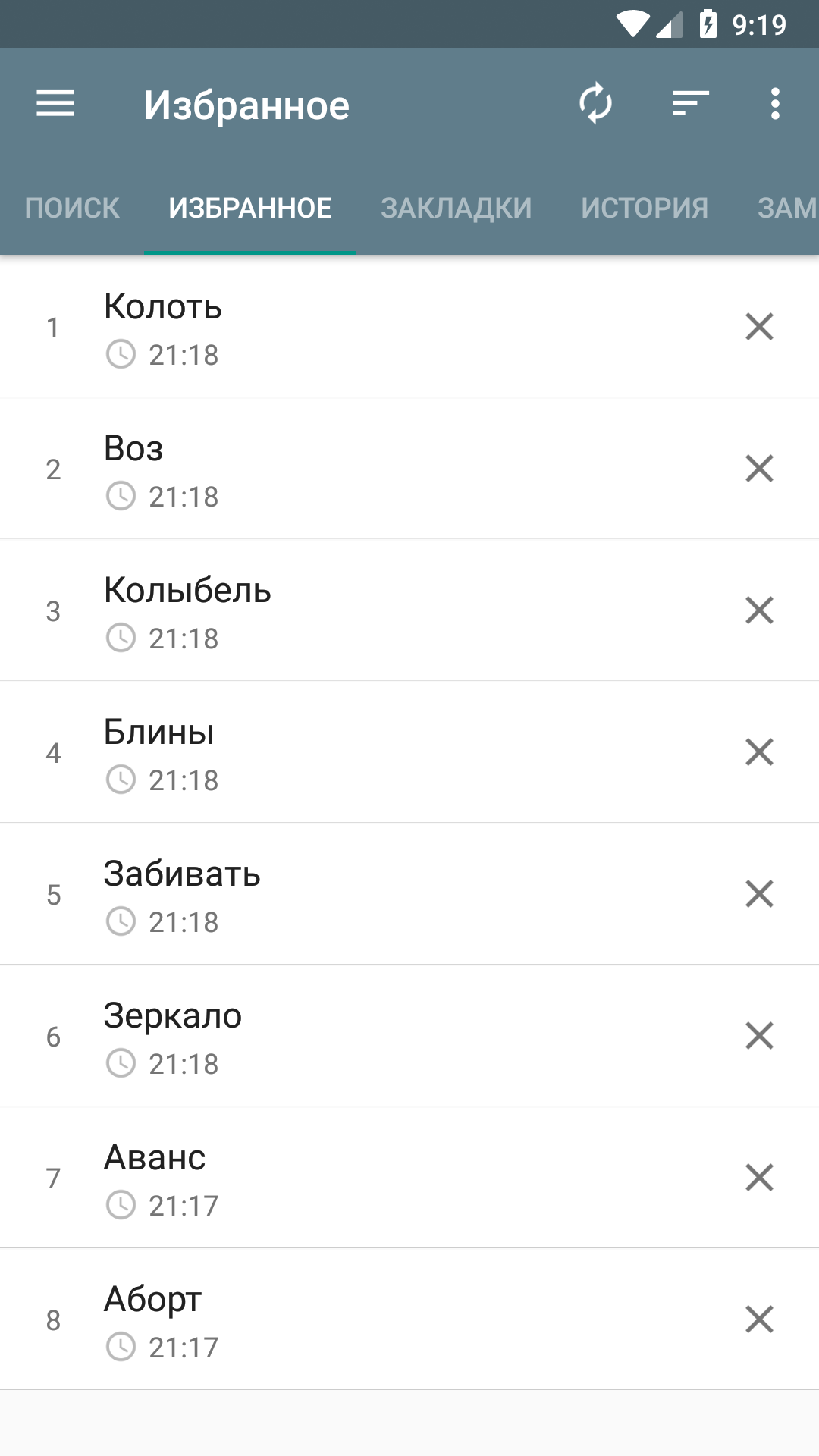Remove Зеркало from favorites
819x1456 pixels.
click(x=759, y=1036)
